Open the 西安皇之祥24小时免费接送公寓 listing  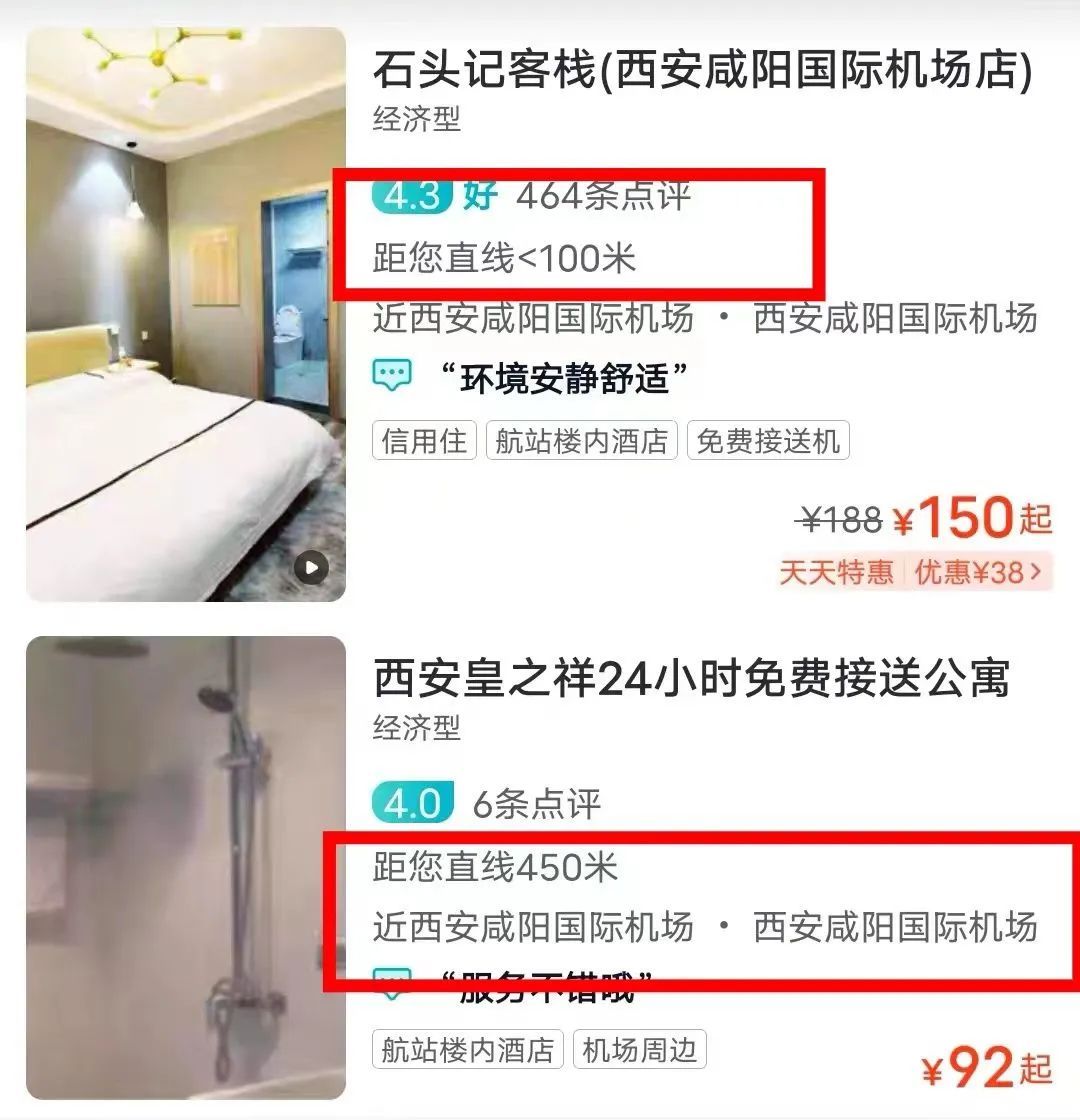pos(690,679)
